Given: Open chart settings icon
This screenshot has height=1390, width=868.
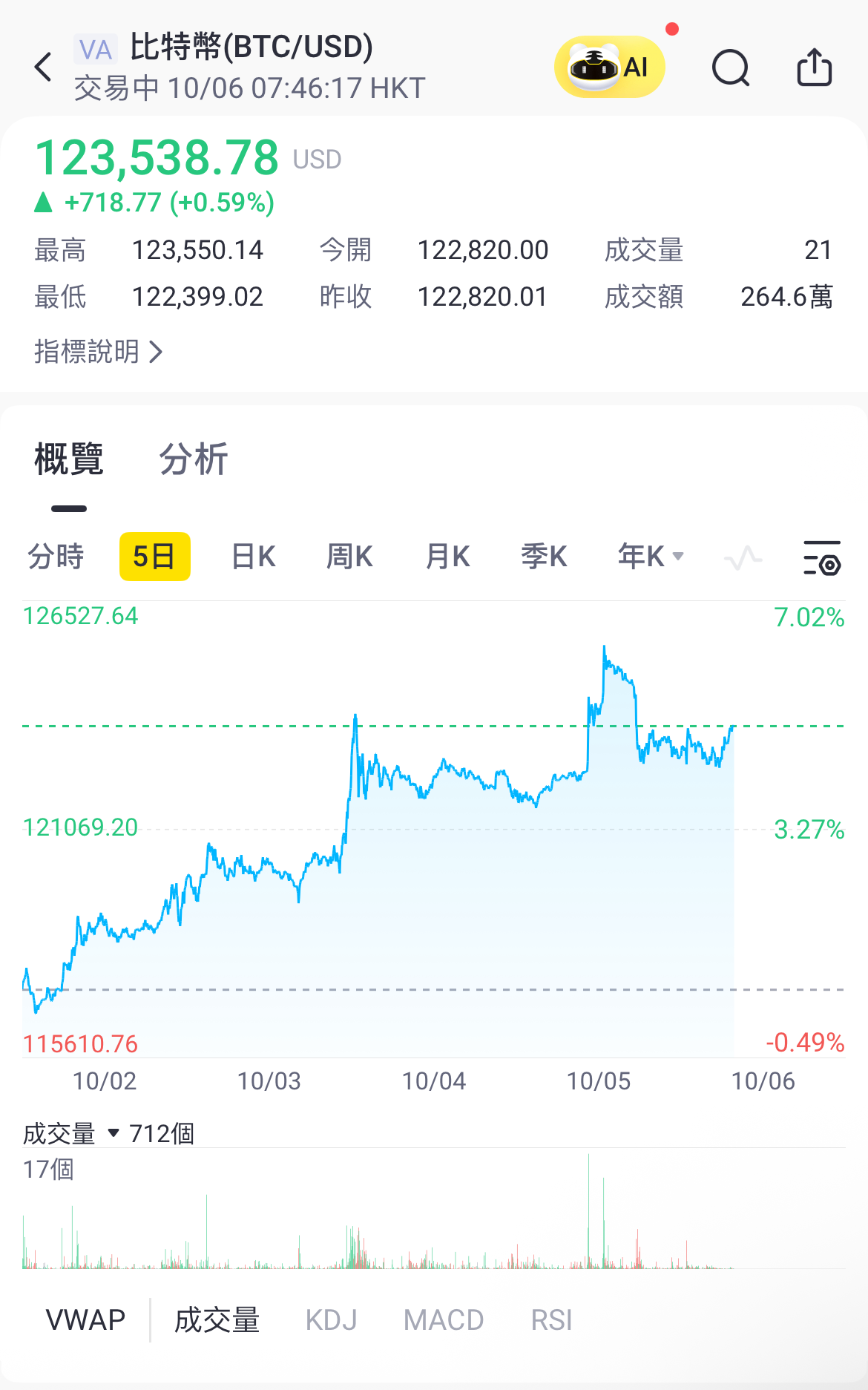Looking at the screenshot, I should coord(822,557).
